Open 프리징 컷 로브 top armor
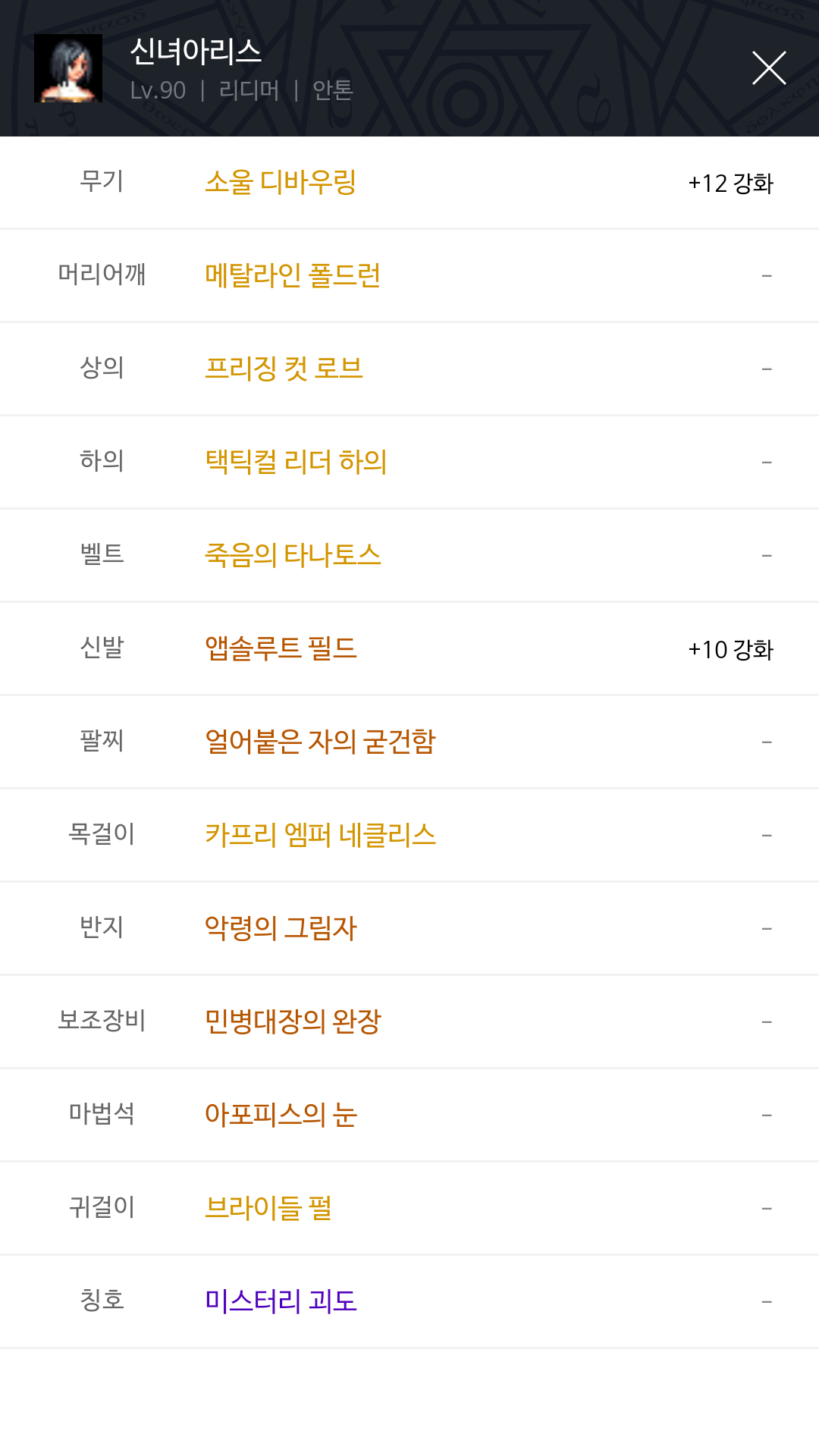This screenshot has width=819, height=1456. coord(284,369)
